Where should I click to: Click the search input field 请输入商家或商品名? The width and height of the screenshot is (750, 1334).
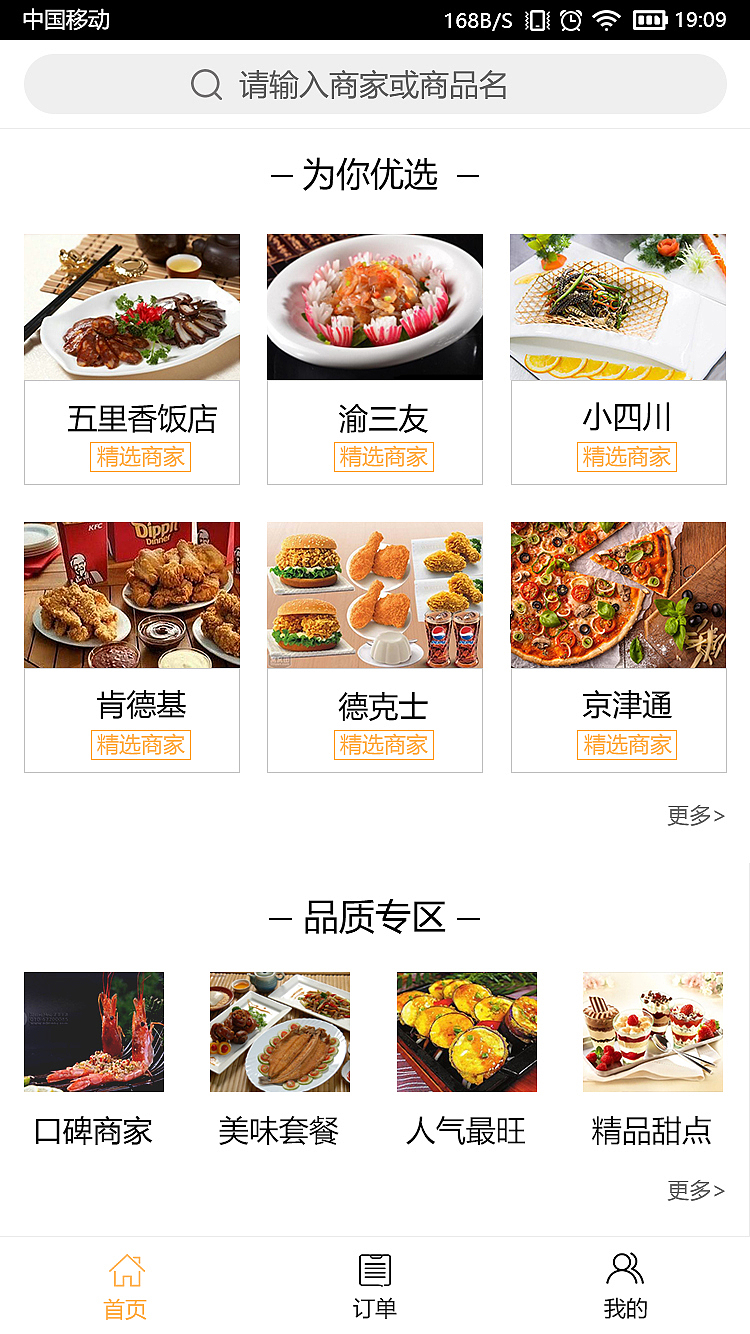point(375,84)
